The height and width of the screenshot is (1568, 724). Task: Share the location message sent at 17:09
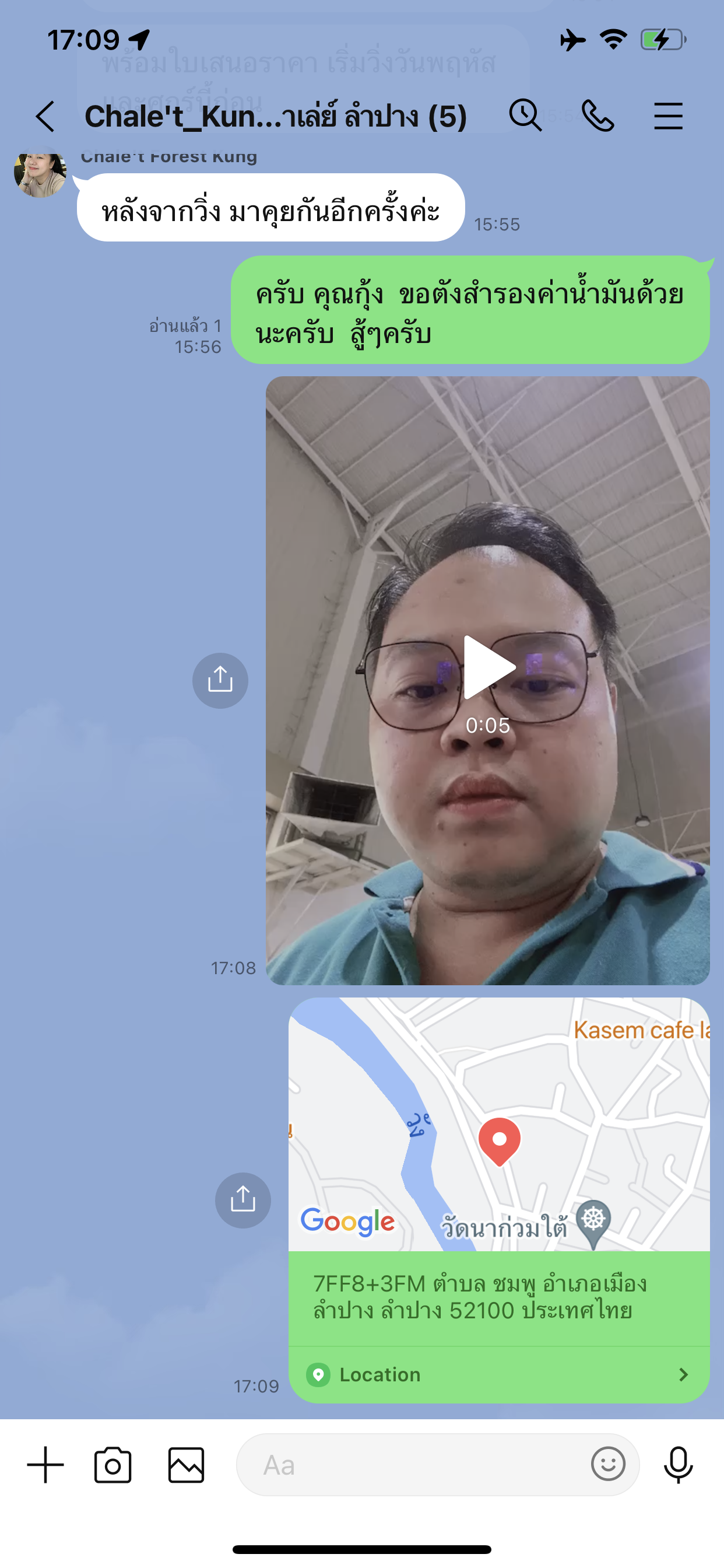pyautogui.click(x=242, y=1200)
